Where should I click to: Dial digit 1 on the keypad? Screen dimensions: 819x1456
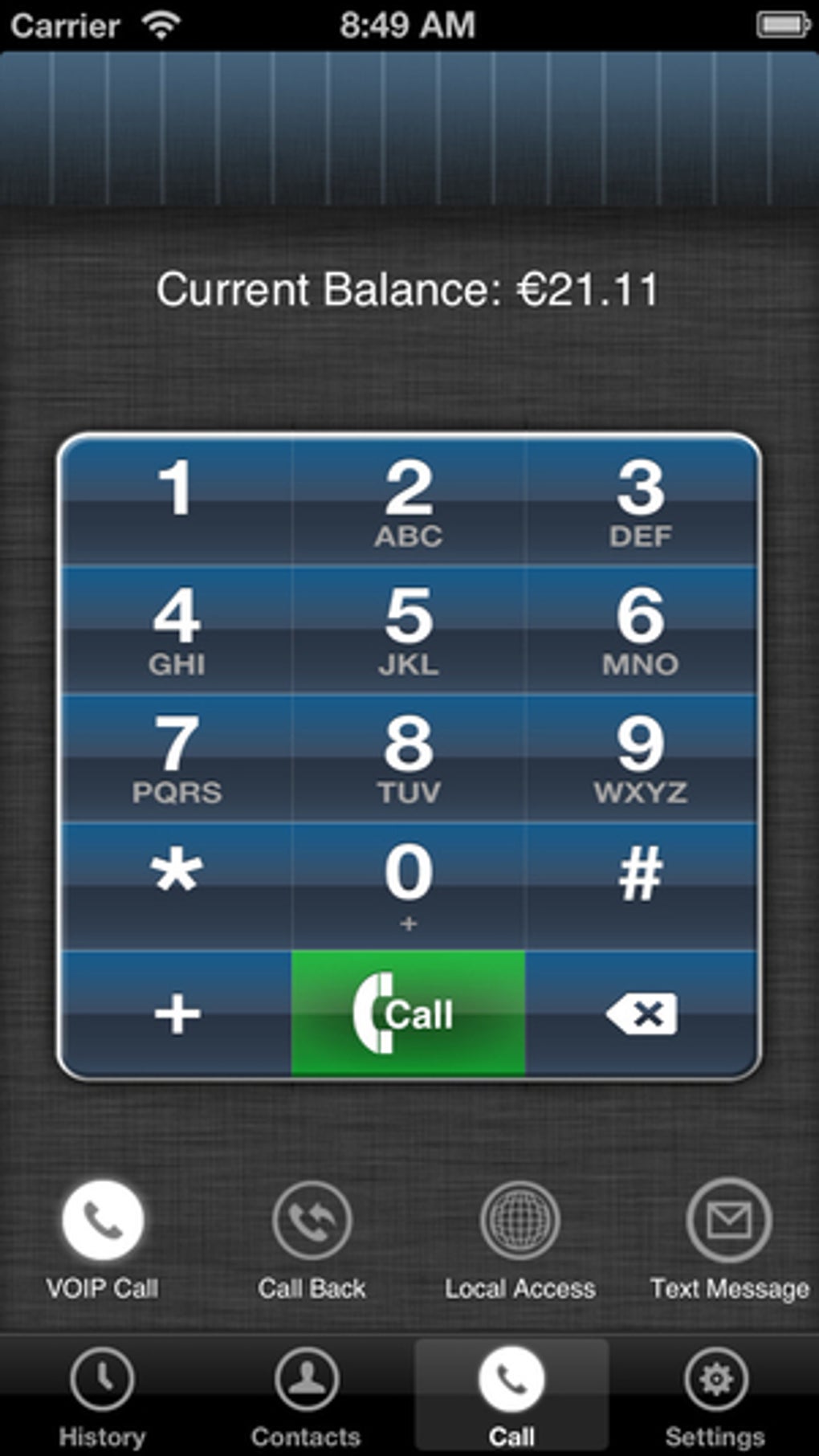176,500
